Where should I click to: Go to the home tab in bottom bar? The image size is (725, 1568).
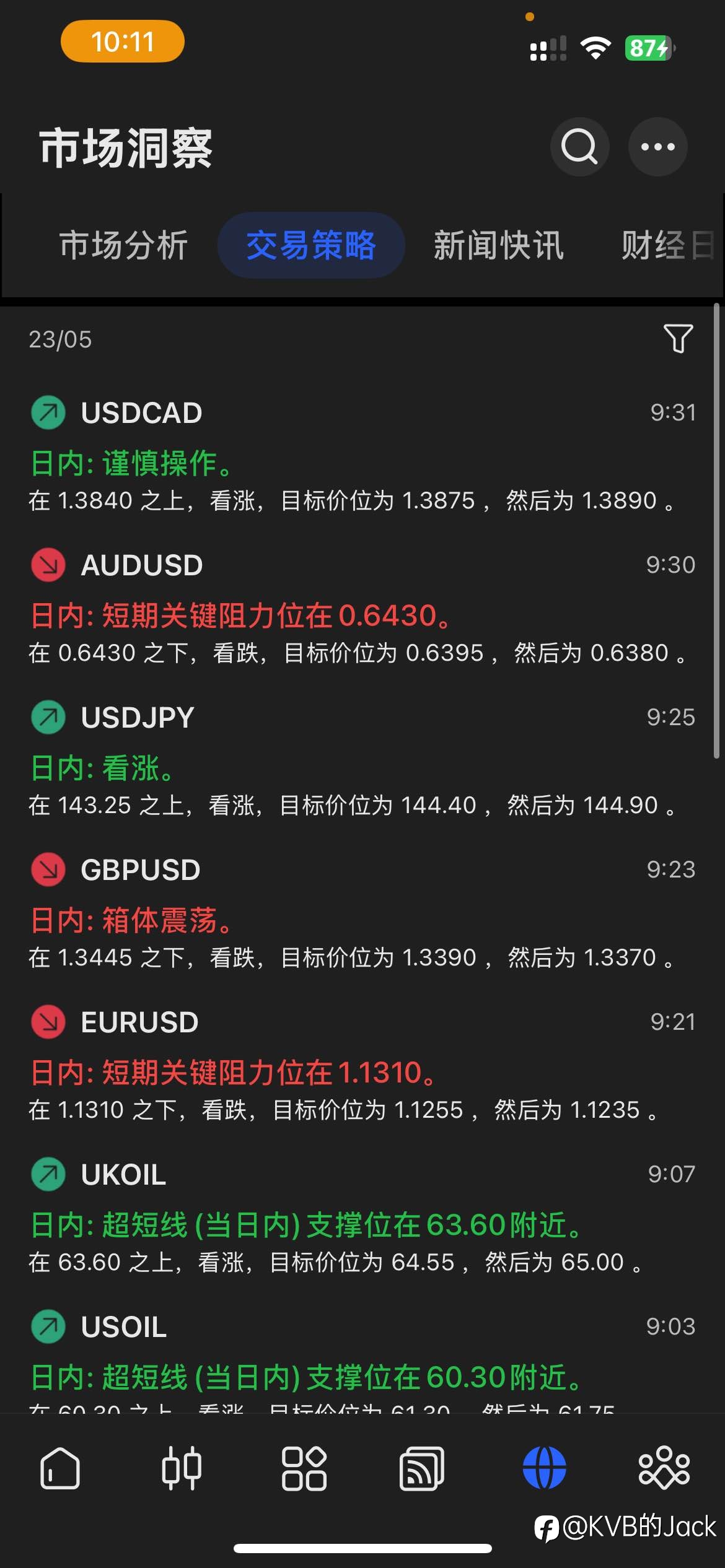coord(60,1468)
